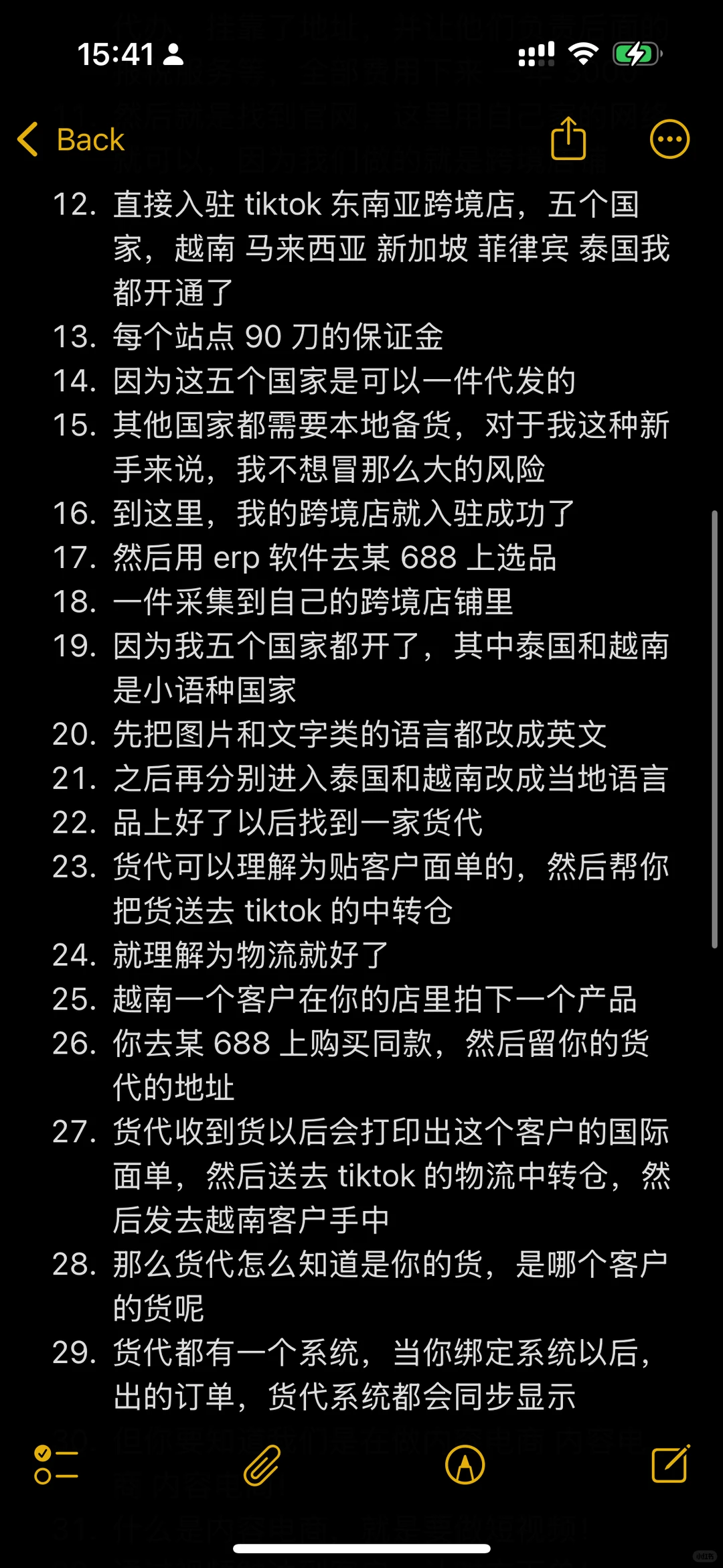Screen dimensions: 723x1568
Task: Open the markup pen tool
Action: coord(465,1465)
